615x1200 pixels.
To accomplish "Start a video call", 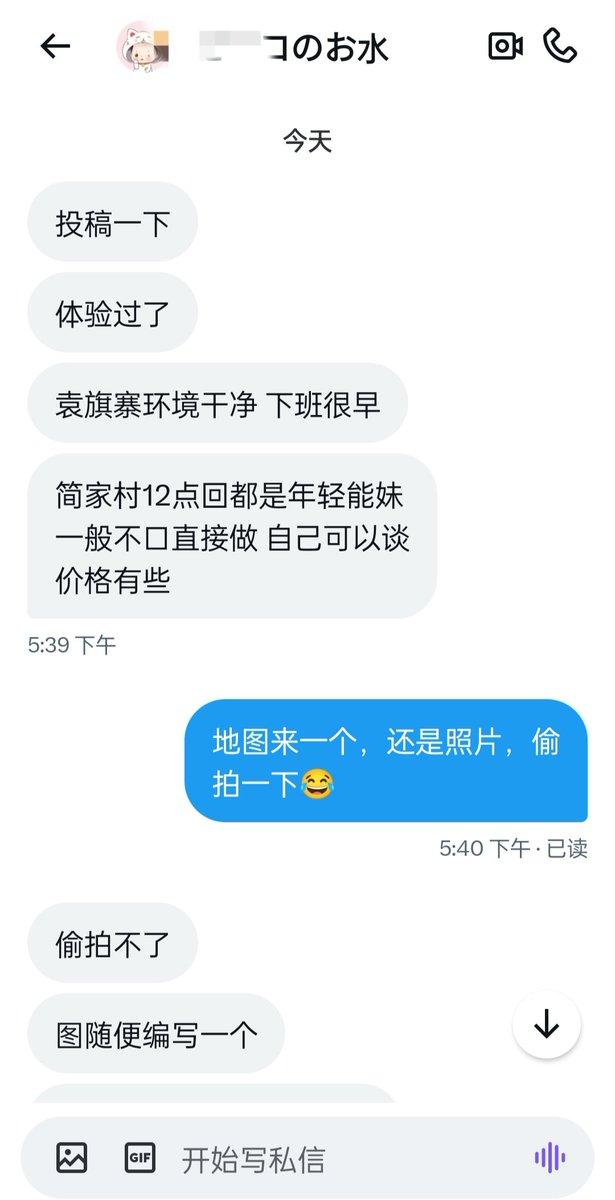I will (x=506, y=46).
